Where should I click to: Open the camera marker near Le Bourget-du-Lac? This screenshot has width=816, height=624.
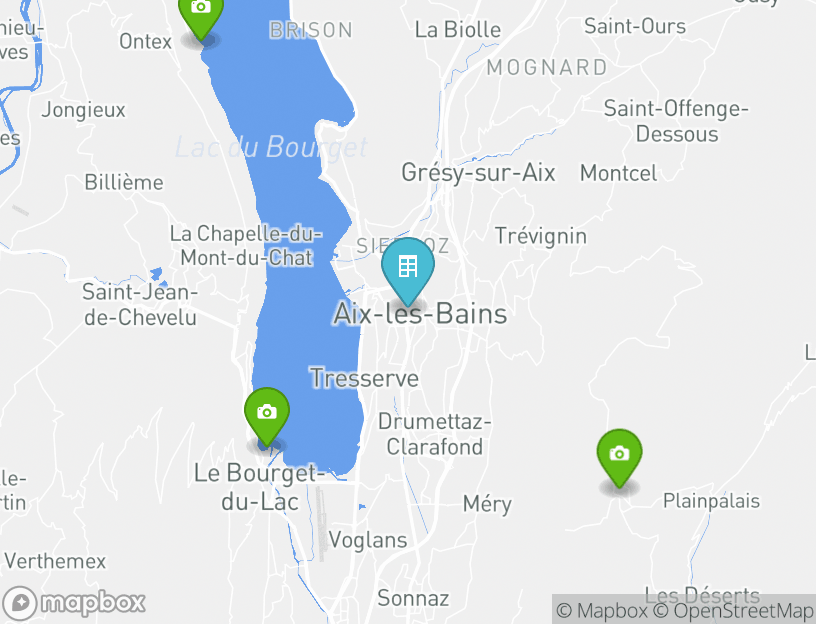pyautogui.click(x=266, y=413)
